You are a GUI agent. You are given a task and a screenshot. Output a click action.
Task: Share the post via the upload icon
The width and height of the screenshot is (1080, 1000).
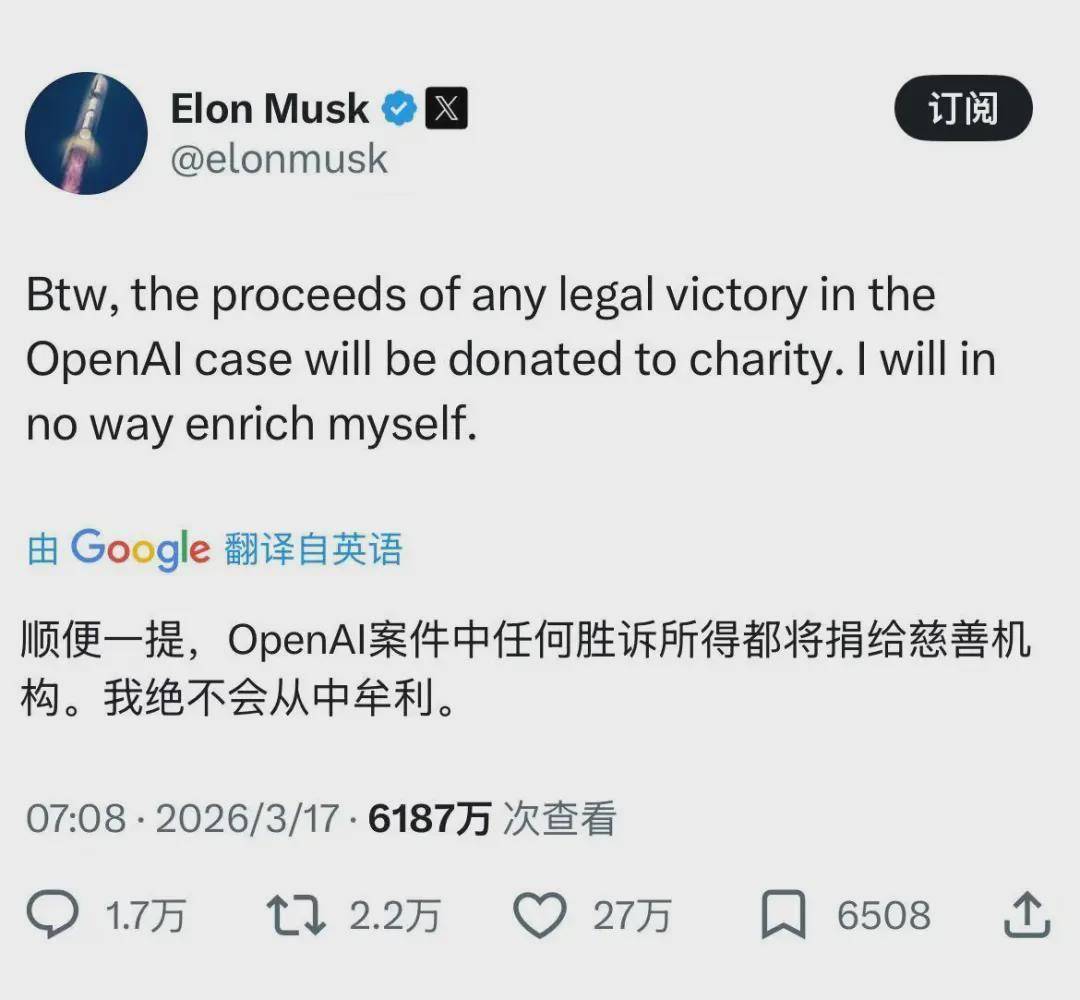(x=1025, y=915)
